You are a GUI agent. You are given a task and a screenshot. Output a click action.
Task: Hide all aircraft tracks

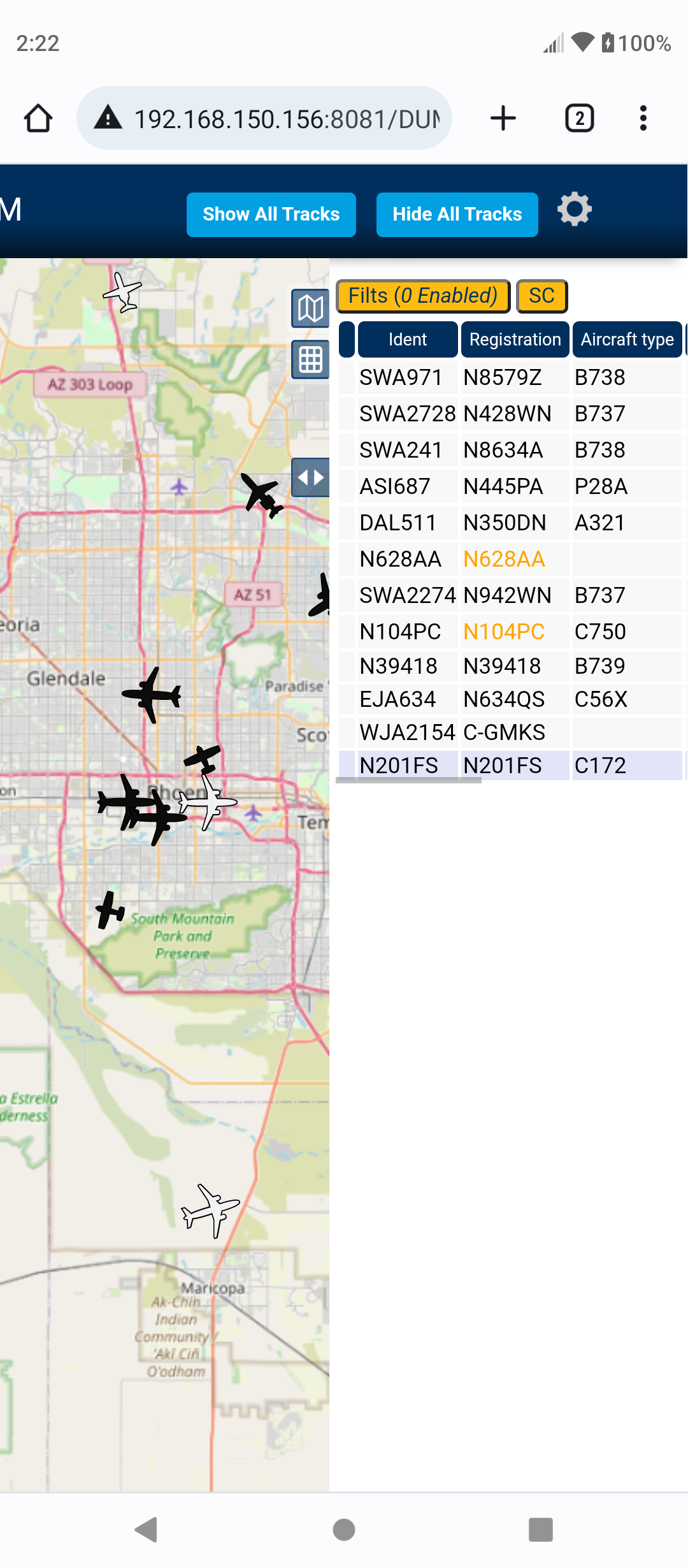pos(457,214)
